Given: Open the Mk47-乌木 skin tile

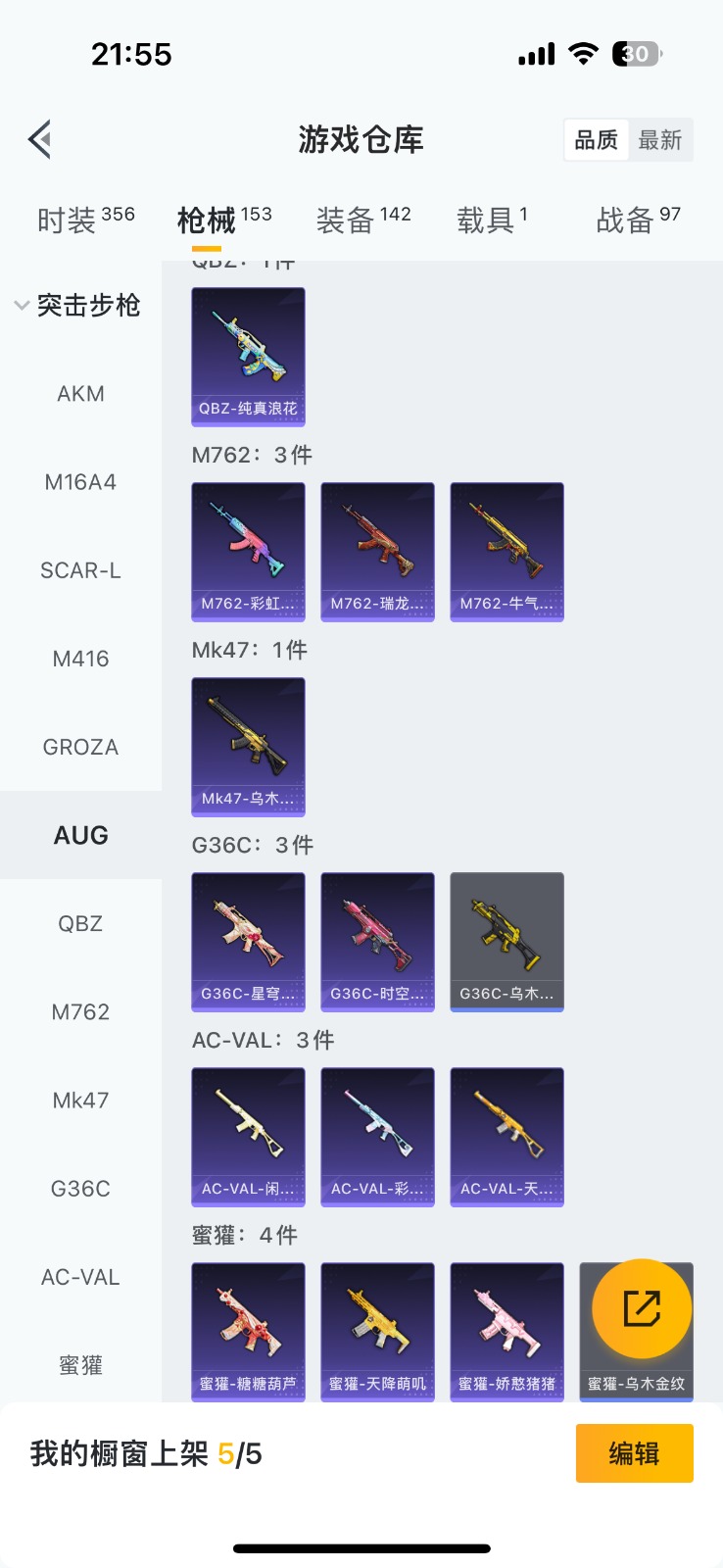Looking at the screenshot, I should [x=248, y=746].
